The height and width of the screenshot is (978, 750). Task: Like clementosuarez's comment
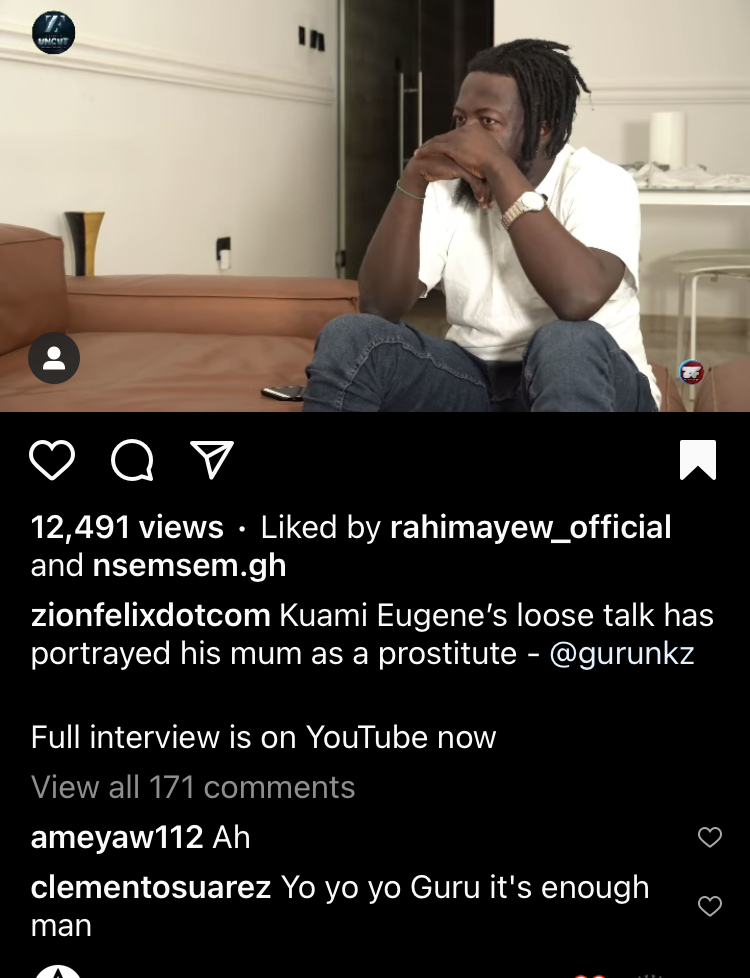[709, 906]
